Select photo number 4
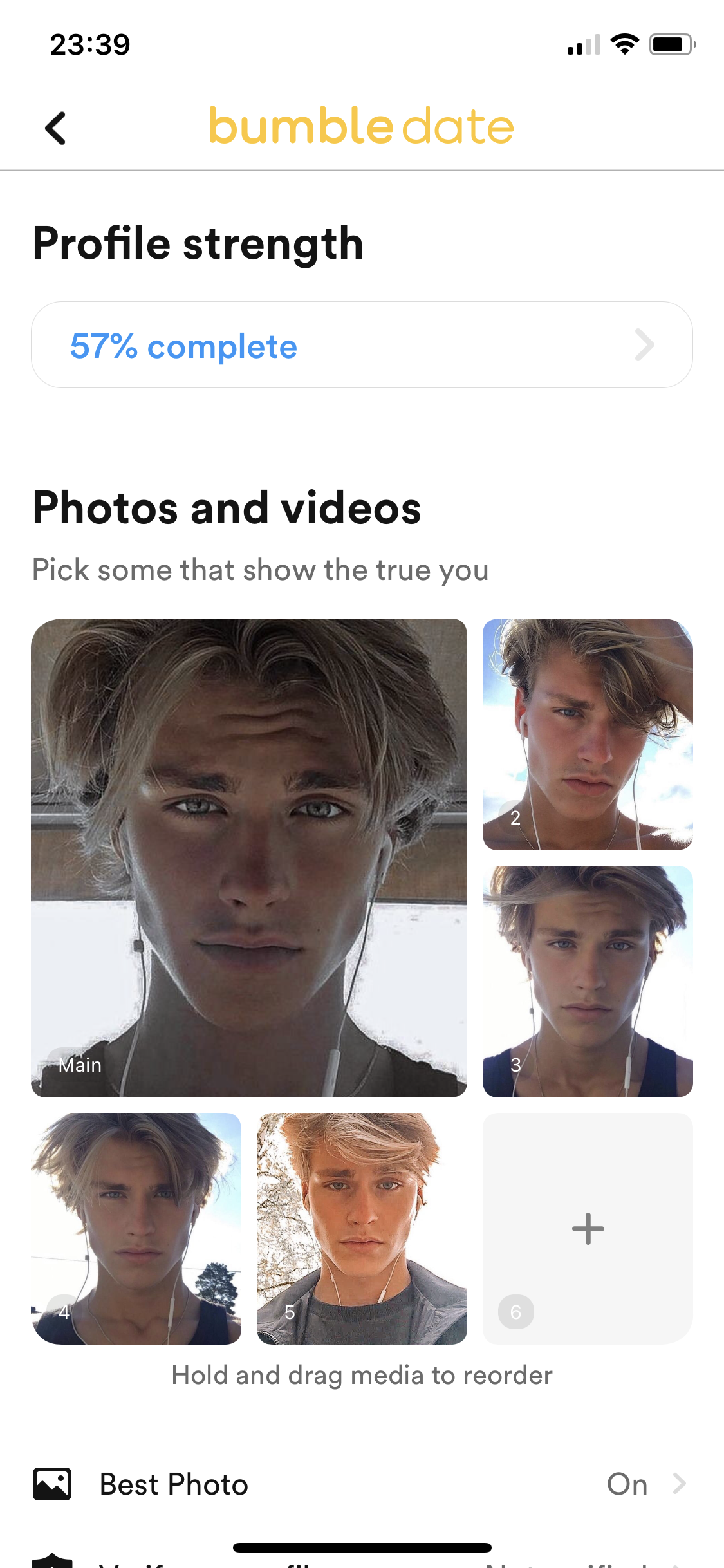The height and width of the screenshot is (1568, 724). click(136, 1229)
